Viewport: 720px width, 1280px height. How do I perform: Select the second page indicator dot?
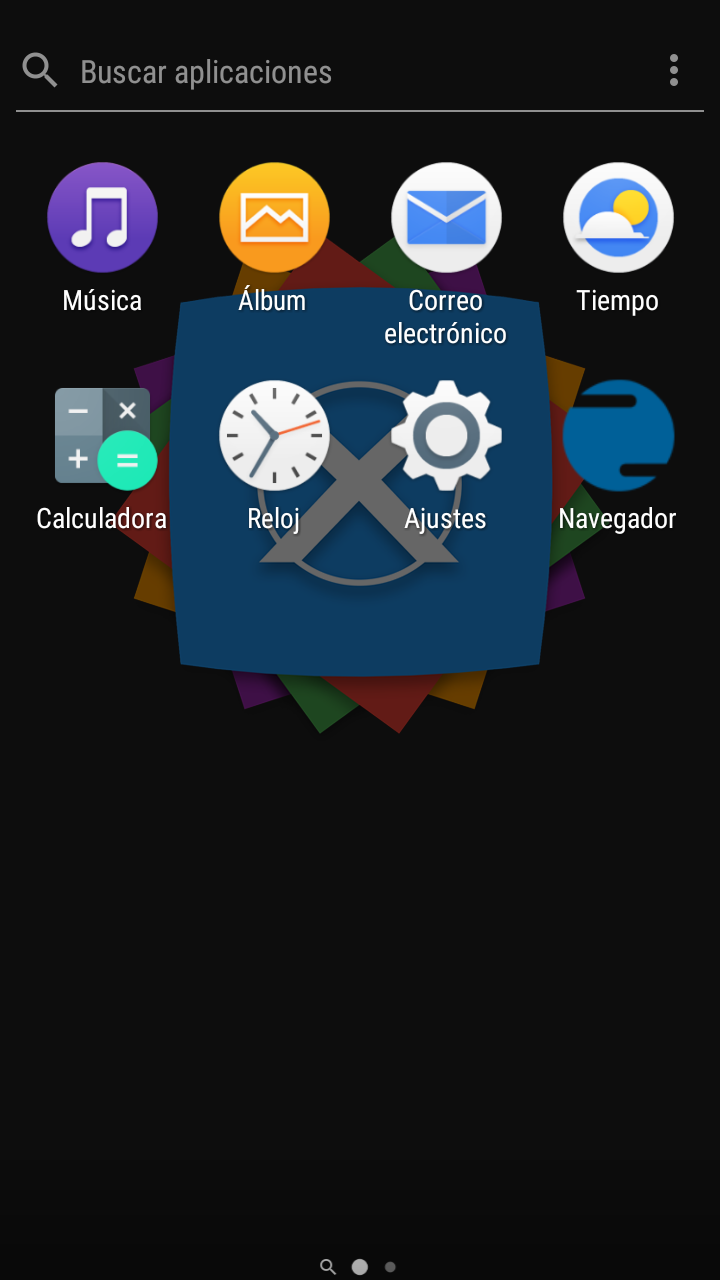click(x=390, y=1267)
